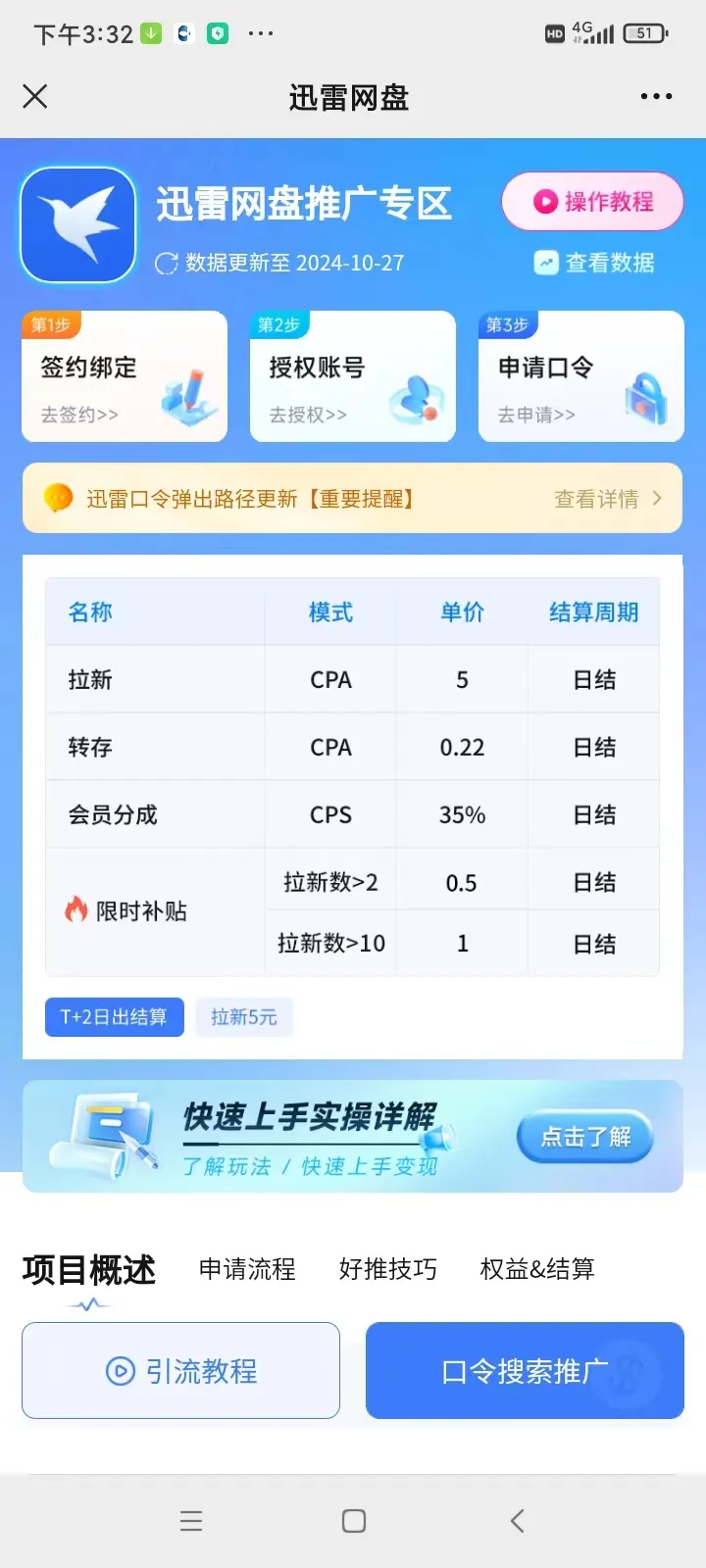Open the 引流教程 button

181,1370
